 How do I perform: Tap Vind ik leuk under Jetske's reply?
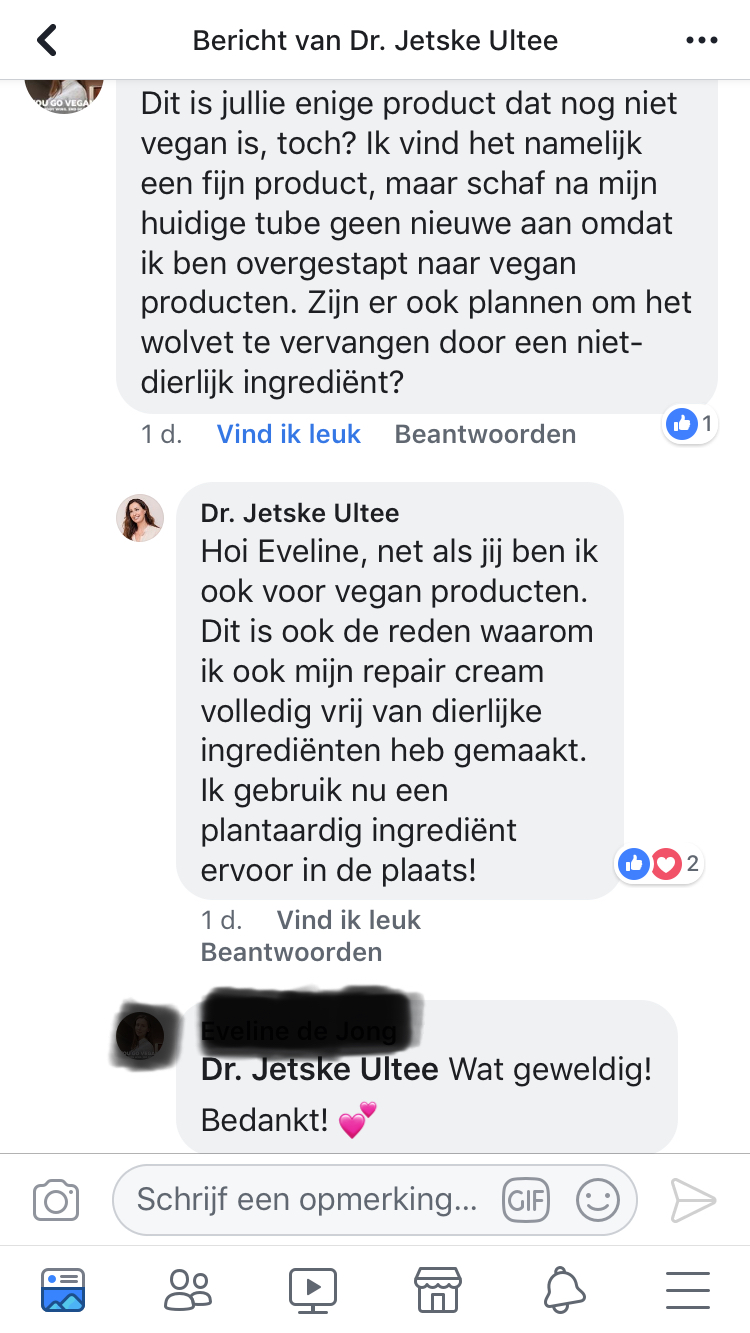pyautogui.click(x=348, y=920)
